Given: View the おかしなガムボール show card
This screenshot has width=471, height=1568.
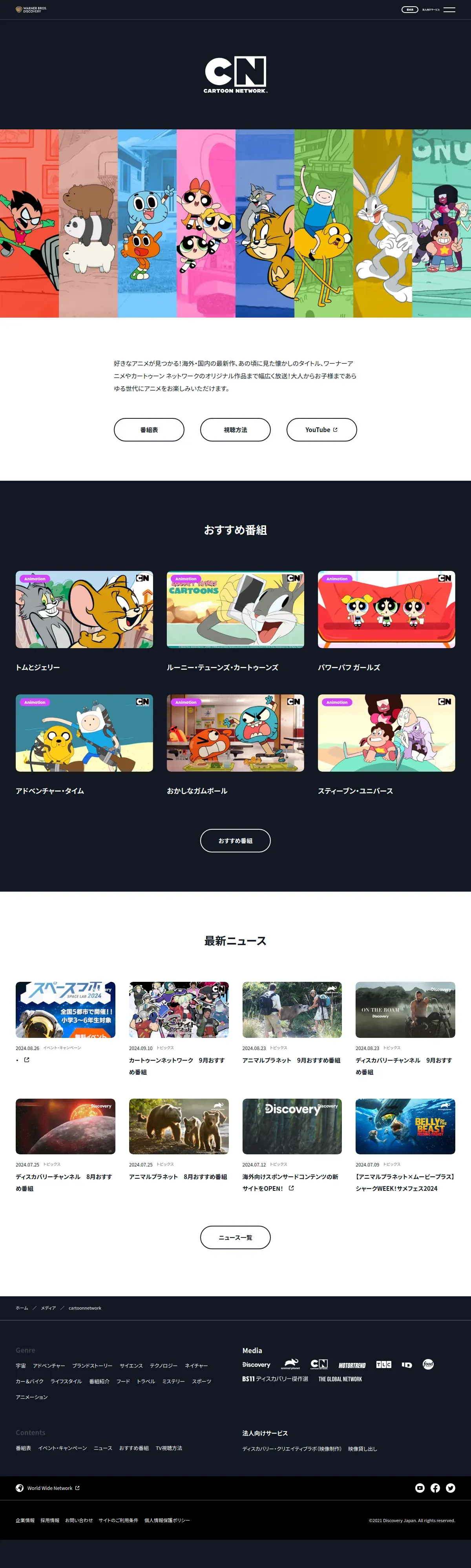Looking at the screenshot, I should point(235,733).
